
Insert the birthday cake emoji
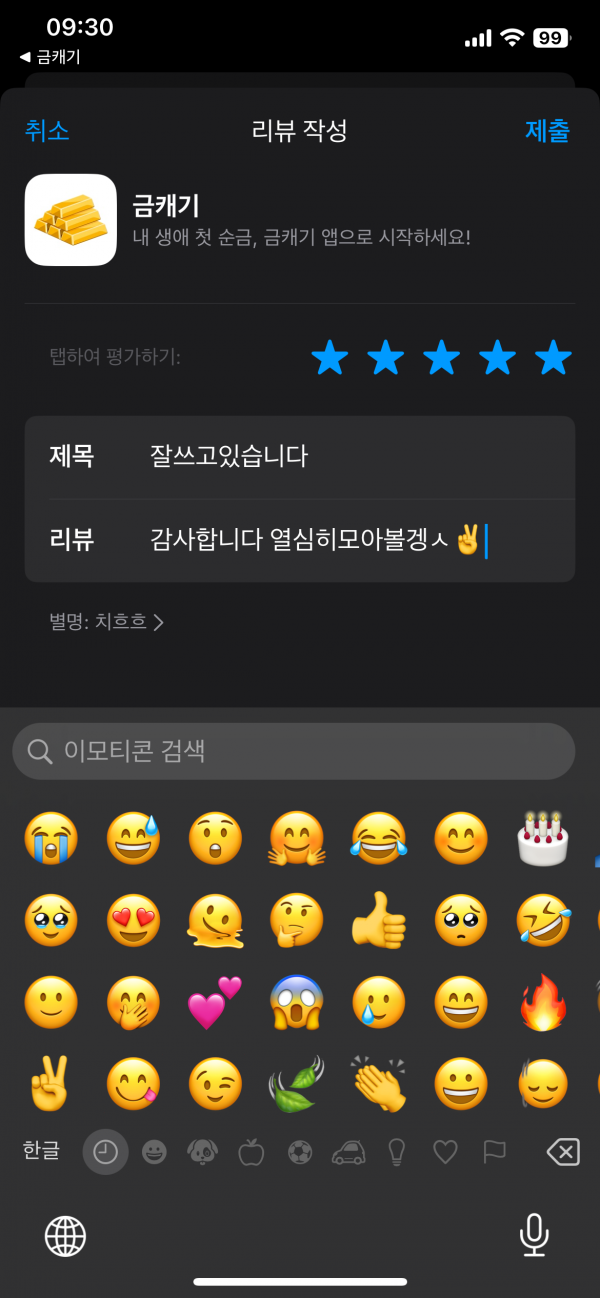click(543, 837)
